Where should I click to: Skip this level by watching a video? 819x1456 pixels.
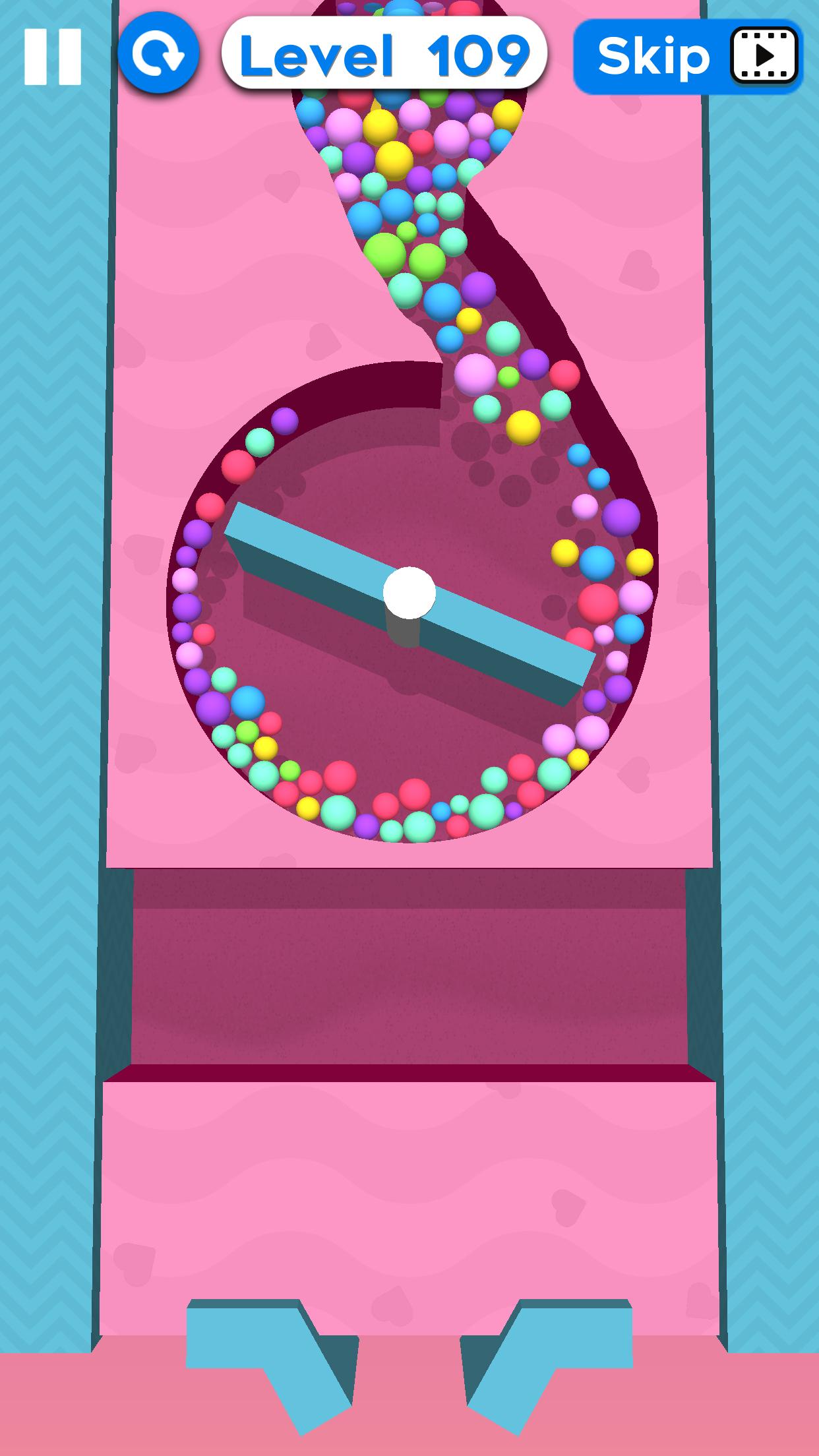click(688, 56)
